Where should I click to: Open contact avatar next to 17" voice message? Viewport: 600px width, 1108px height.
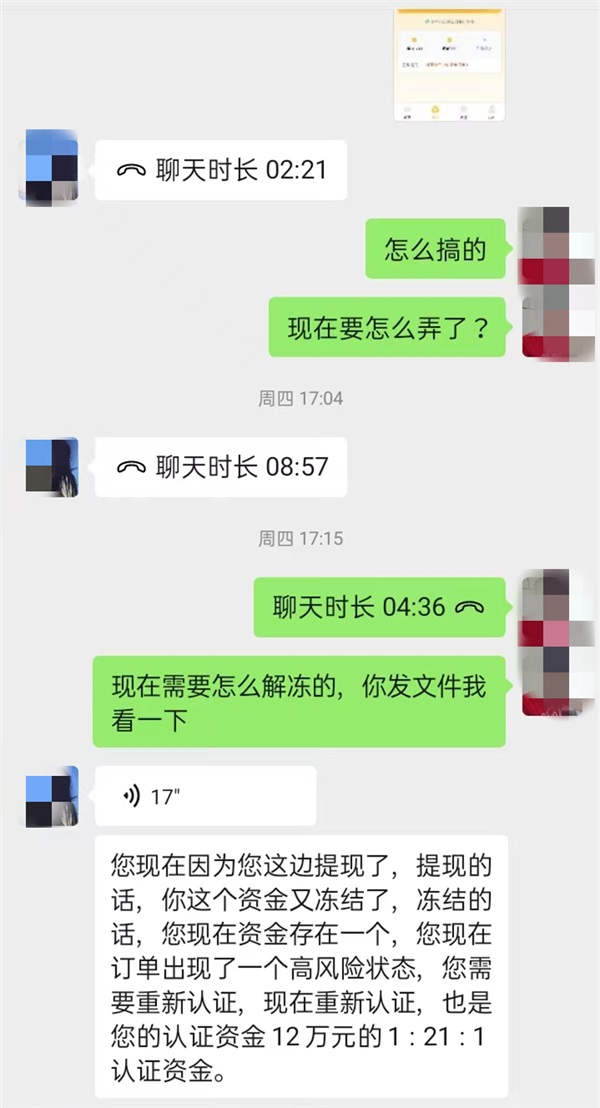click(52, 796)
